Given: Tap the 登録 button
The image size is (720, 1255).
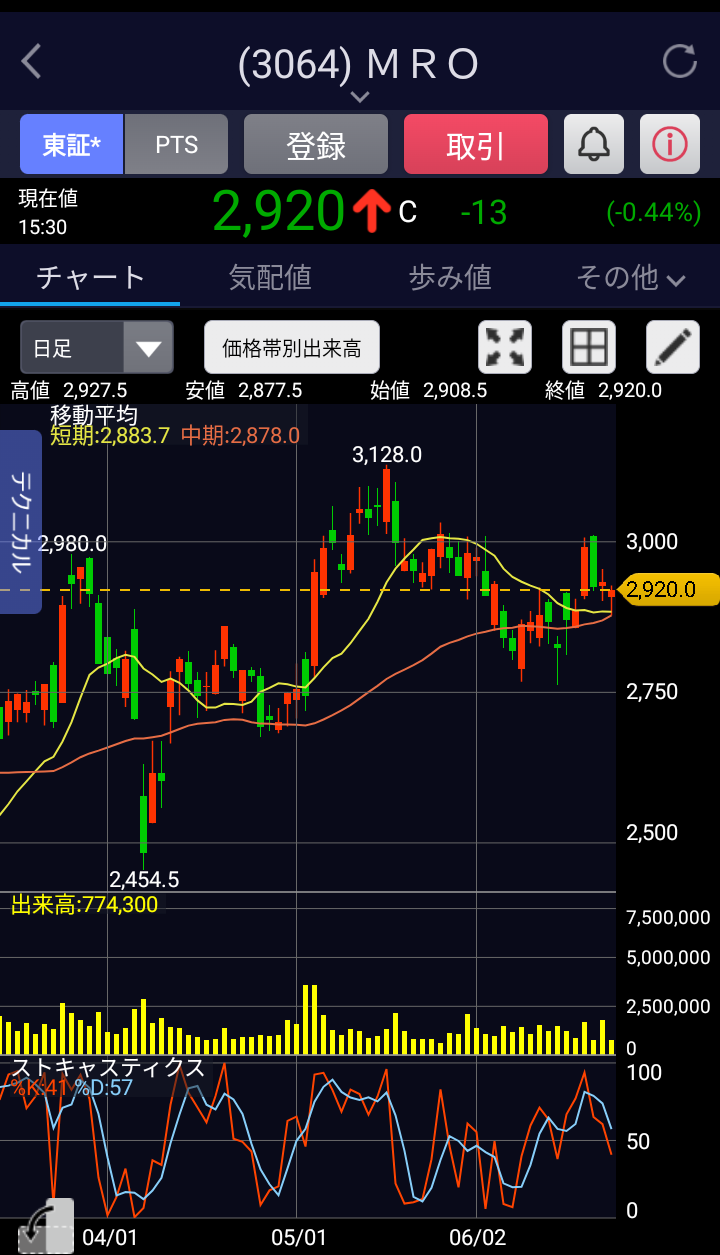Looking at the screenshot, I should [316, 145].
